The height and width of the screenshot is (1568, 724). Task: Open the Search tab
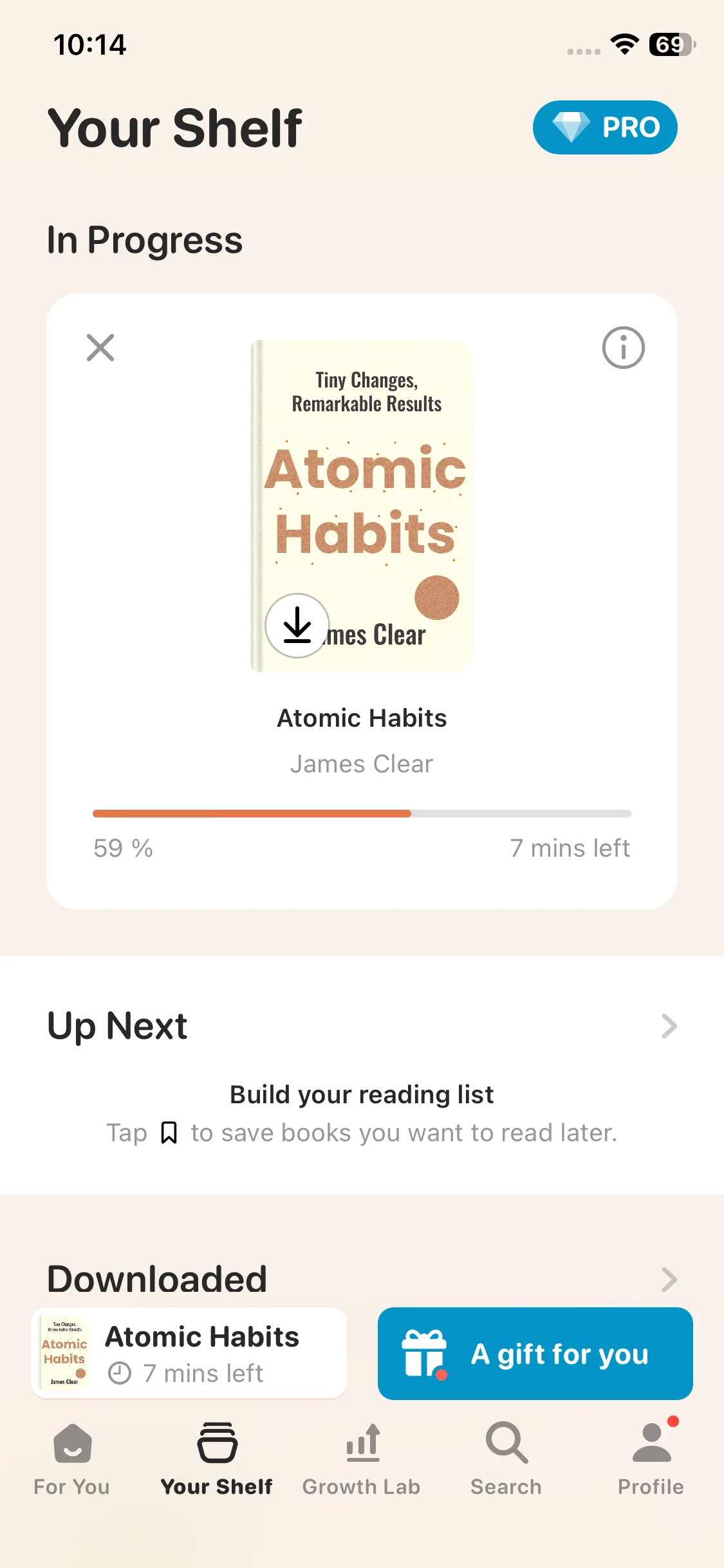(506, 1460)
